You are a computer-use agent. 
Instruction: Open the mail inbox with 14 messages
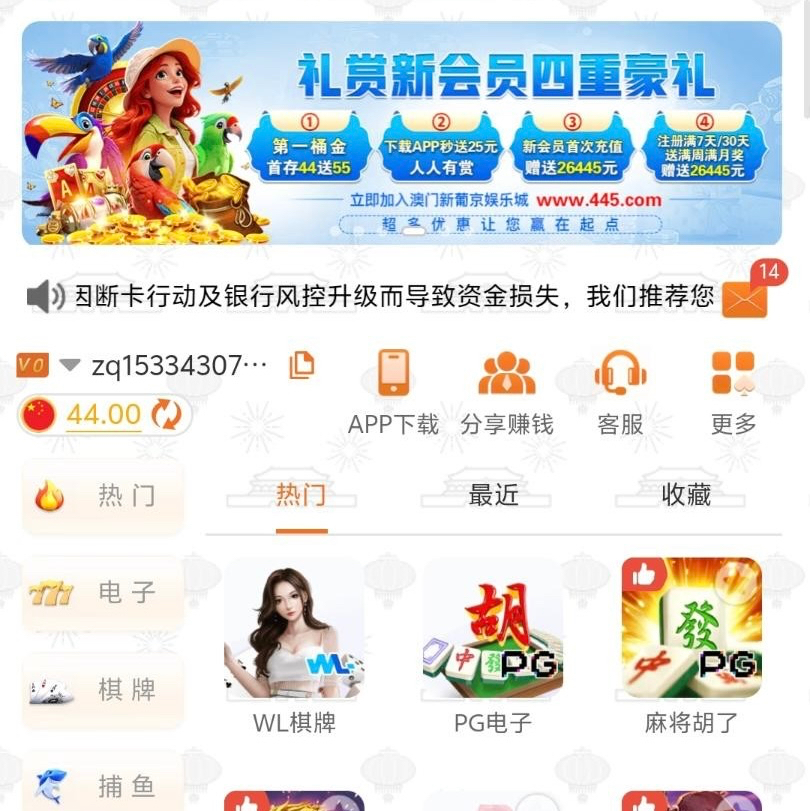(744, 298)
